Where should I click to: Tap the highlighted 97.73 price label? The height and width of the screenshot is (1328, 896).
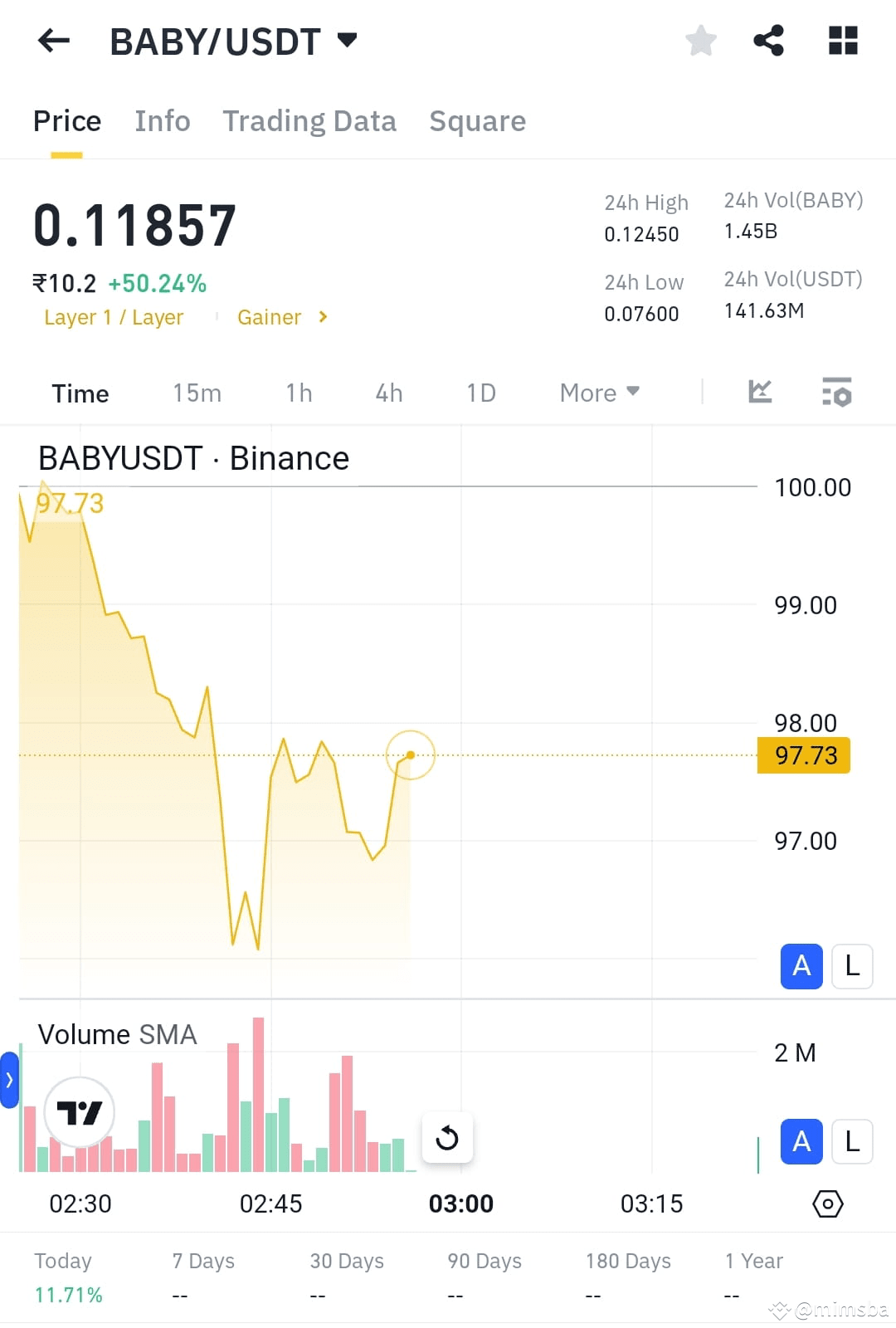point(802,755)
